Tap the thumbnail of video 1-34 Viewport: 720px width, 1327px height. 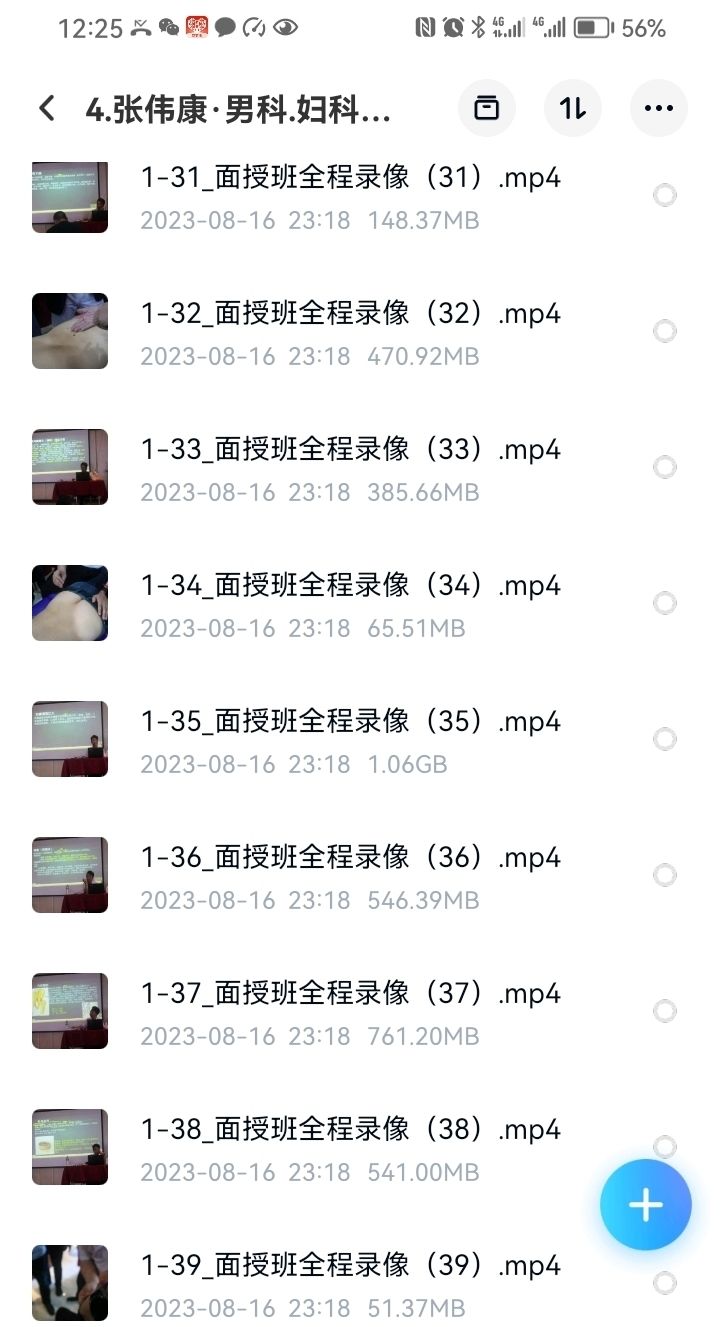(x=70, y=603)
